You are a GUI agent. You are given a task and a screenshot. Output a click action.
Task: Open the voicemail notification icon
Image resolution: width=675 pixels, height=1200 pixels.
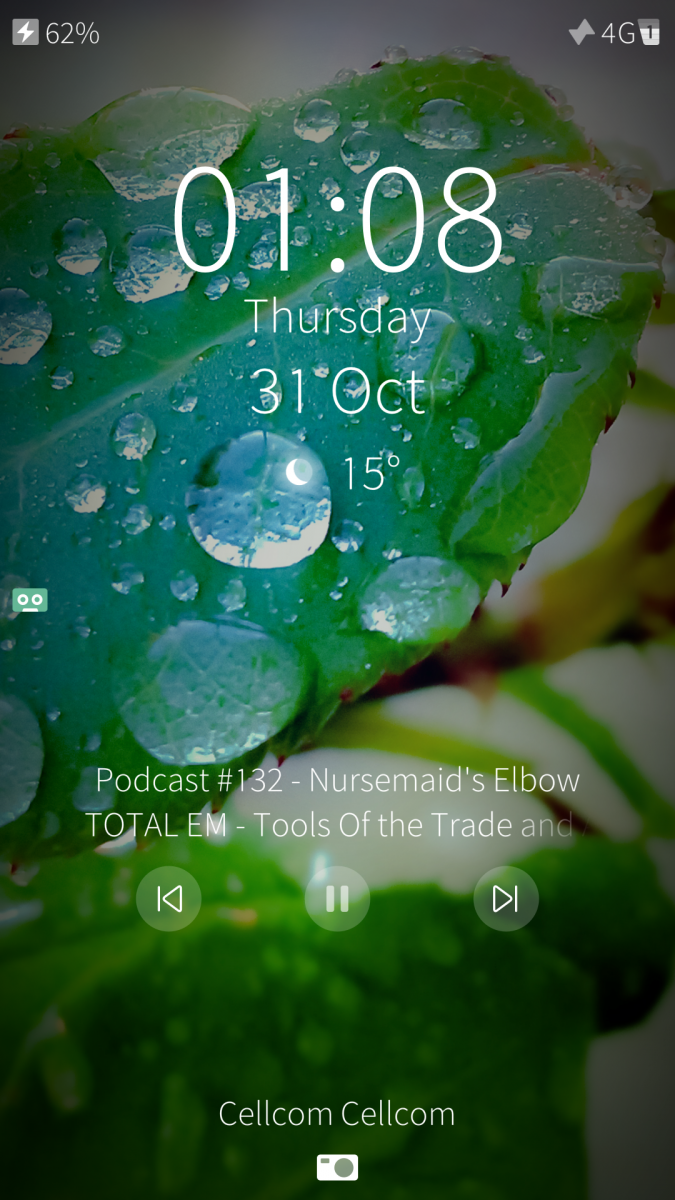[30, 600]
